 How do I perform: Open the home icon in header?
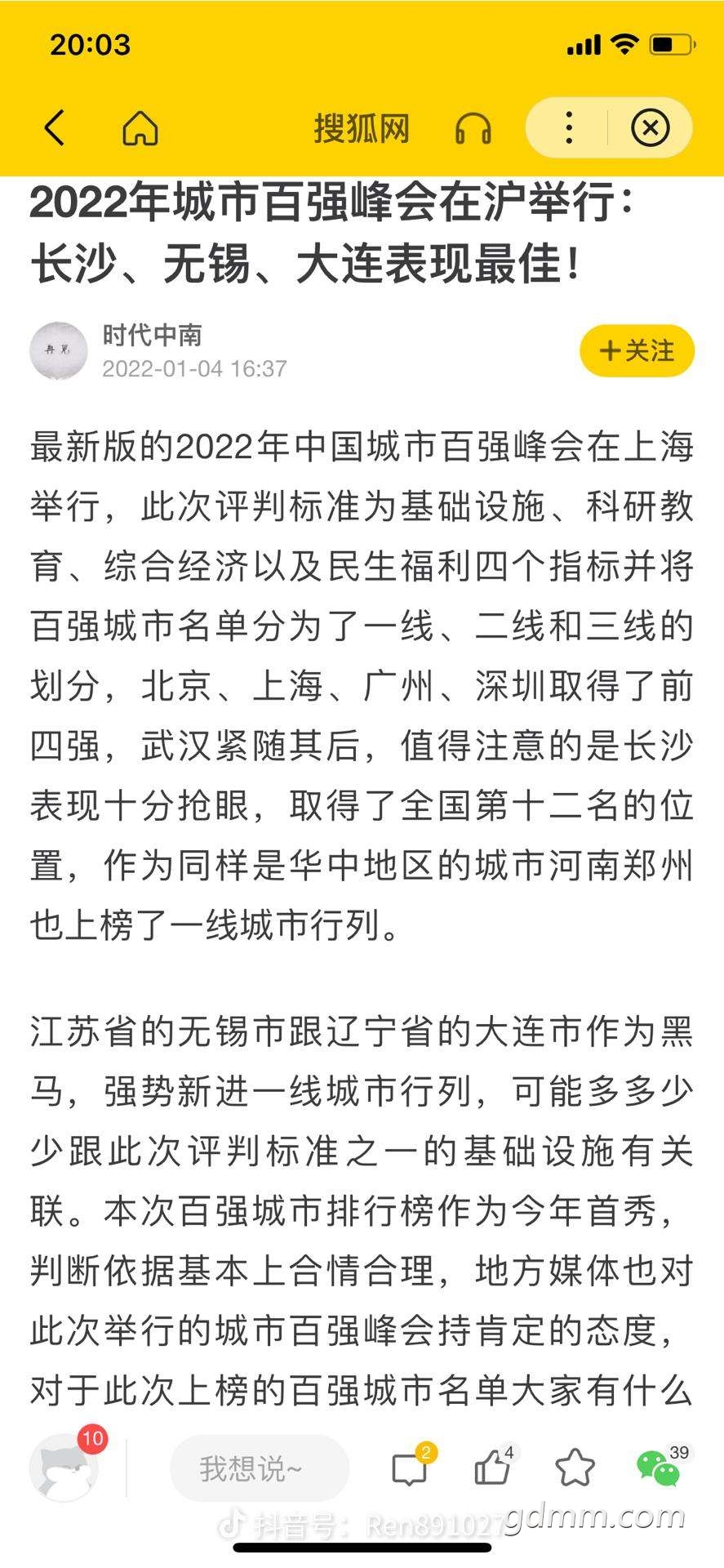(x=140, y=128)
